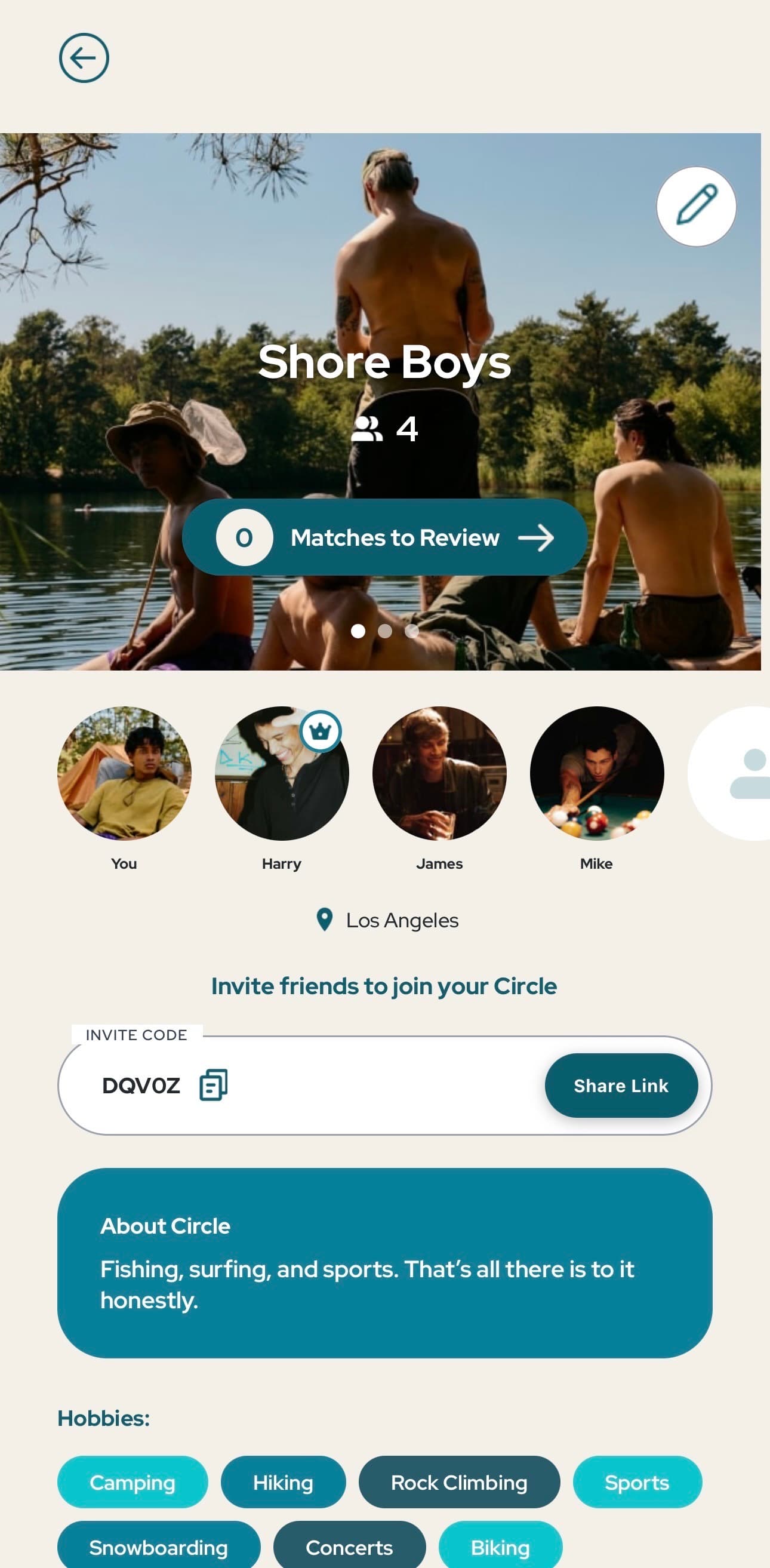
Task: Tap the back arrow icon
Action: (x=84, y=58)
